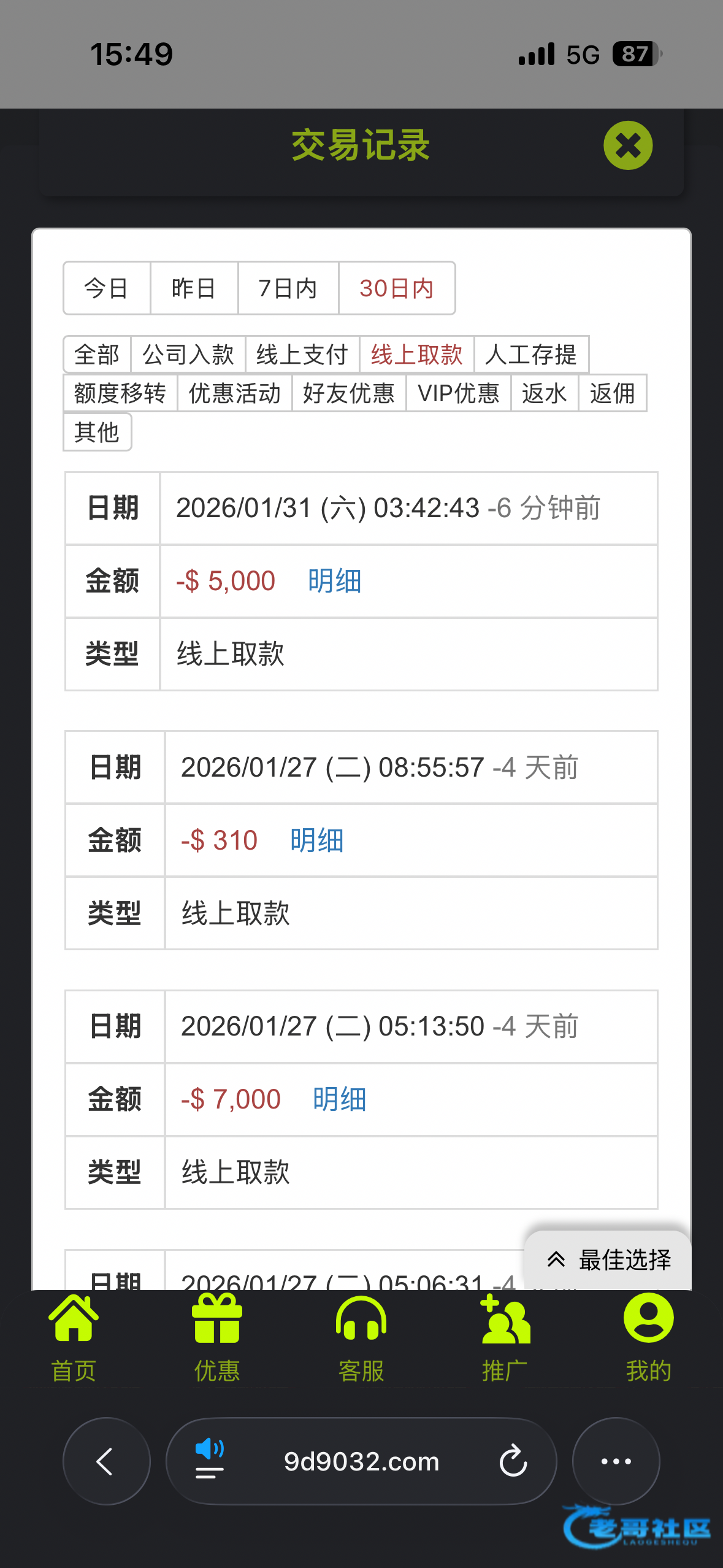Filter by 优惠活动
The height and width of the screenshot is (1568, 723).
coord(234,393)
